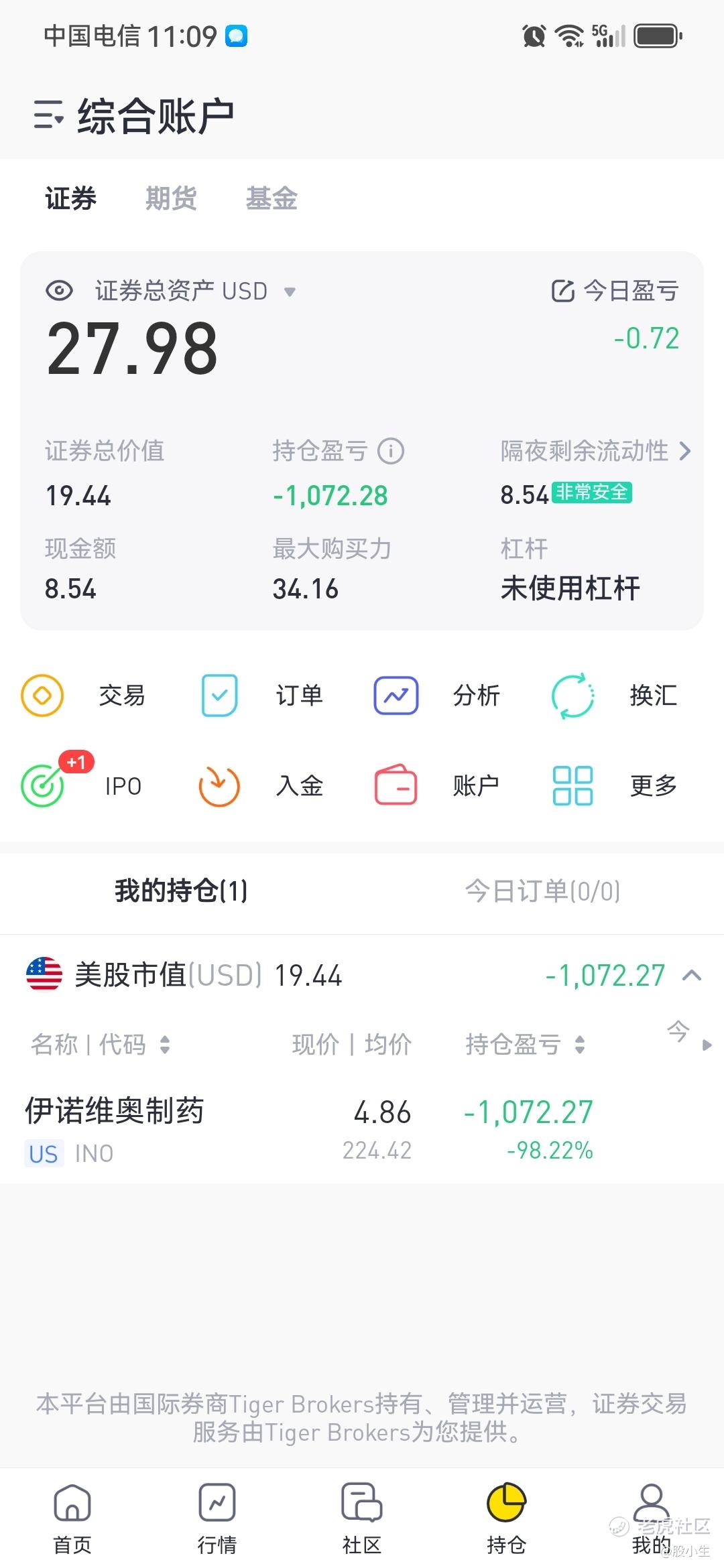The width and height of the screenshot is (724, 1568).
Task: Open 今日盈亏 share icon
Action: pyautogui.click(x=562, y=291)
